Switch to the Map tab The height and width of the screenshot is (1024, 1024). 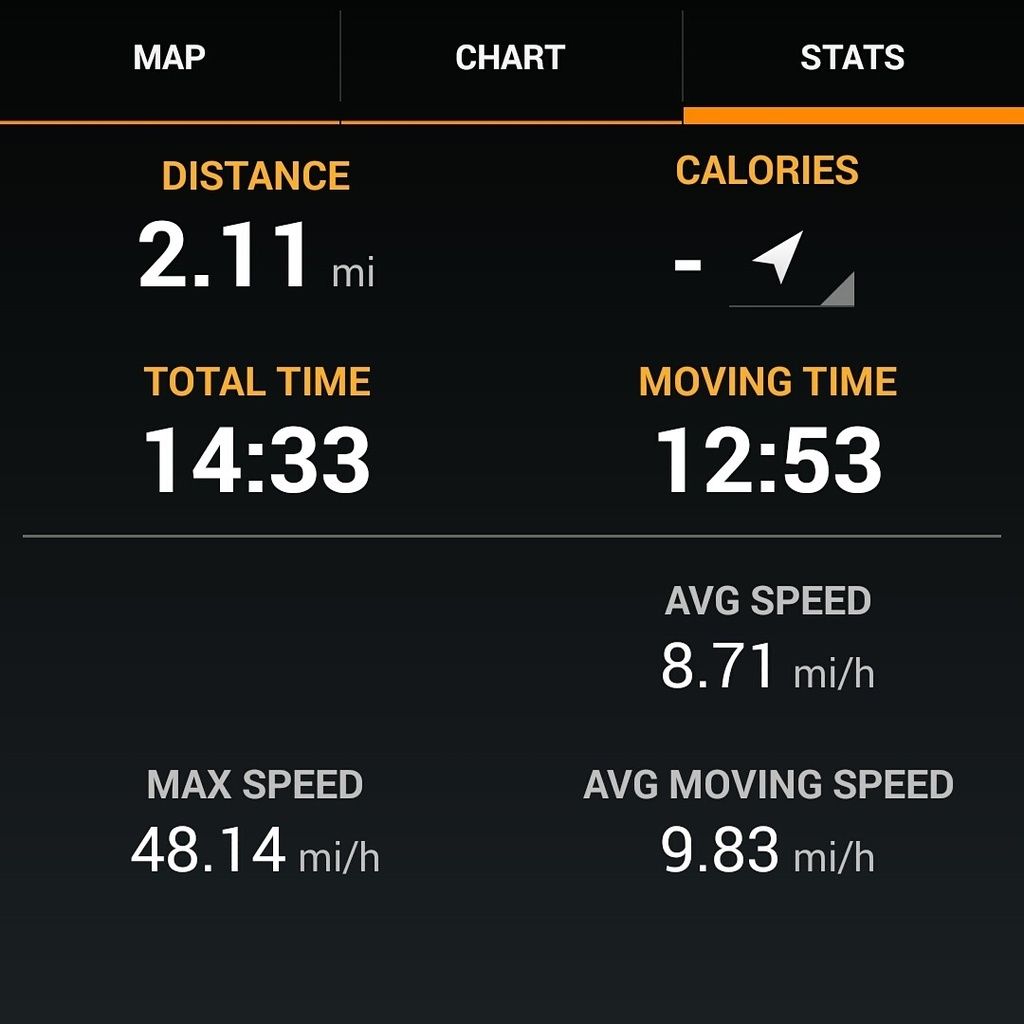tap(169, 58)
